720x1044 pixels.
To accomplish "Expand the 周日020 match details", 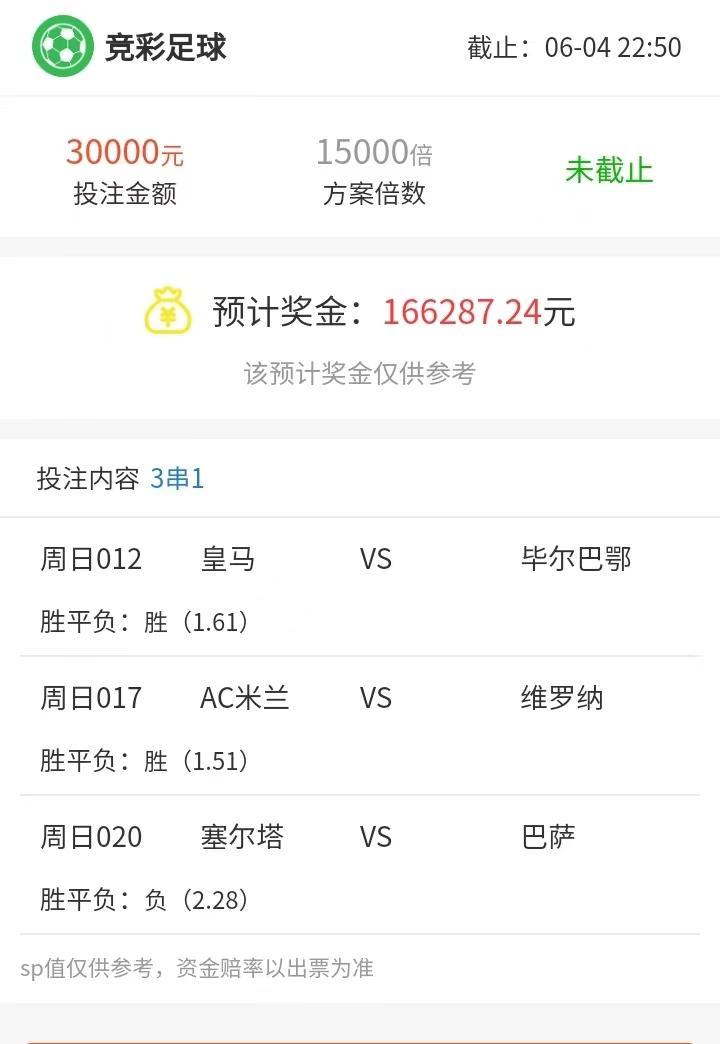I will (90, 837).
